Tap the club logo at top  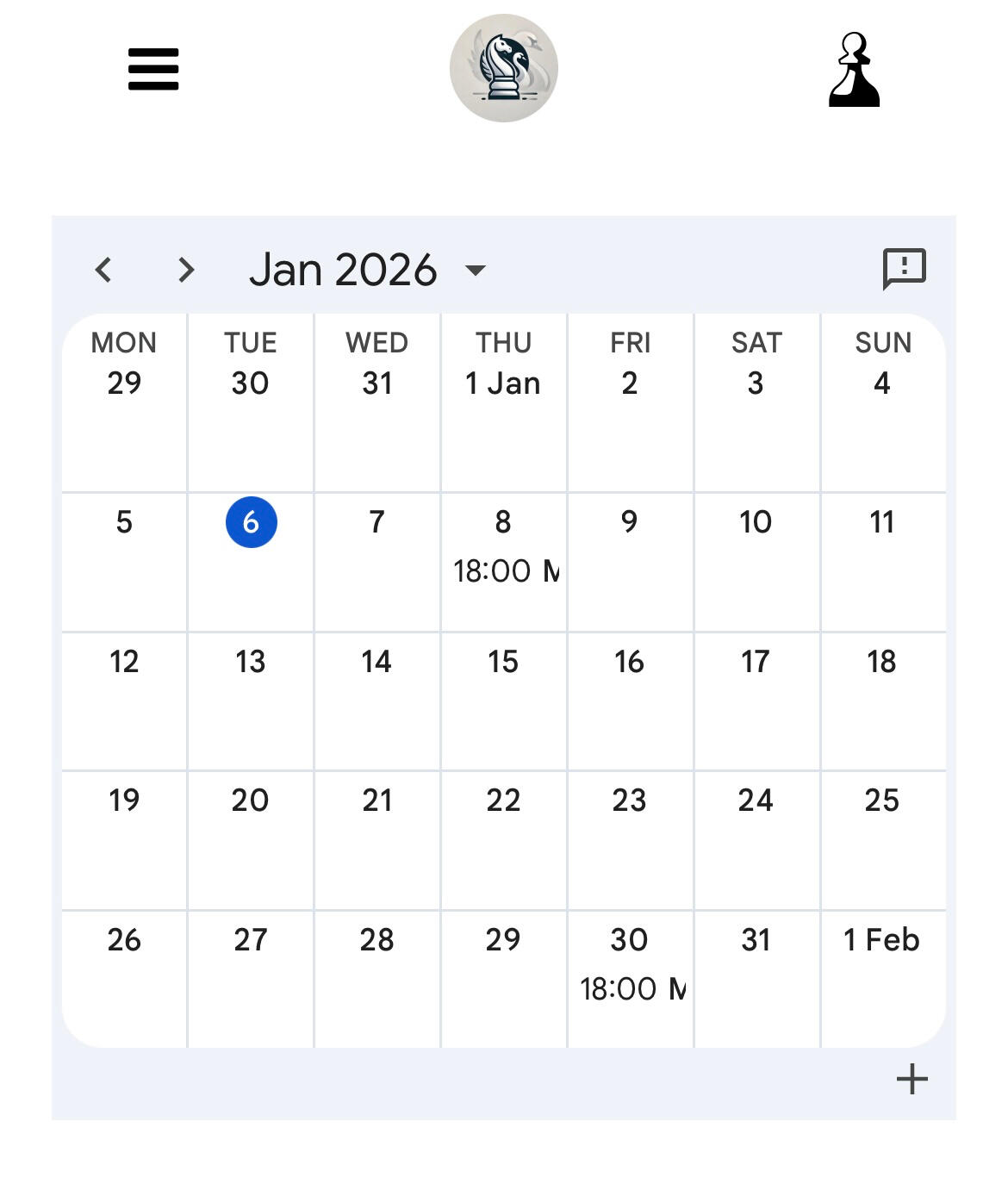[x=504, y=68]
